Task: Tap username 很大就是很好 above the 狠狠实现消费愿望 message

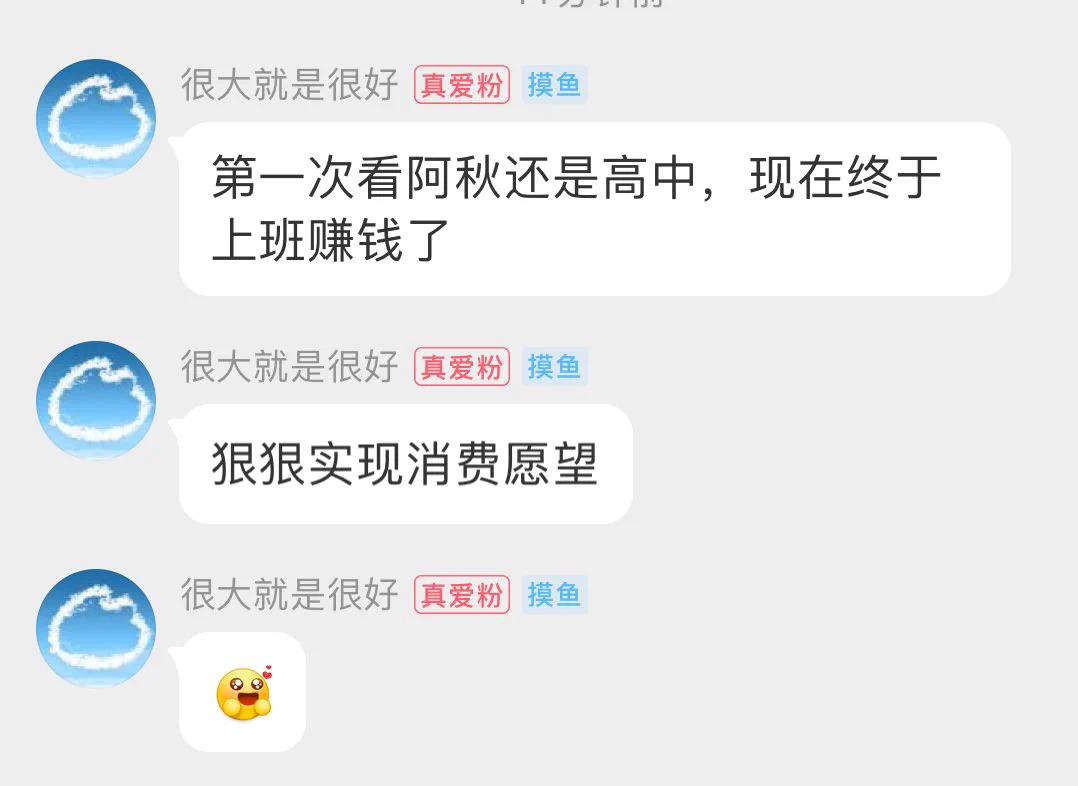Action: coord(290,367)
